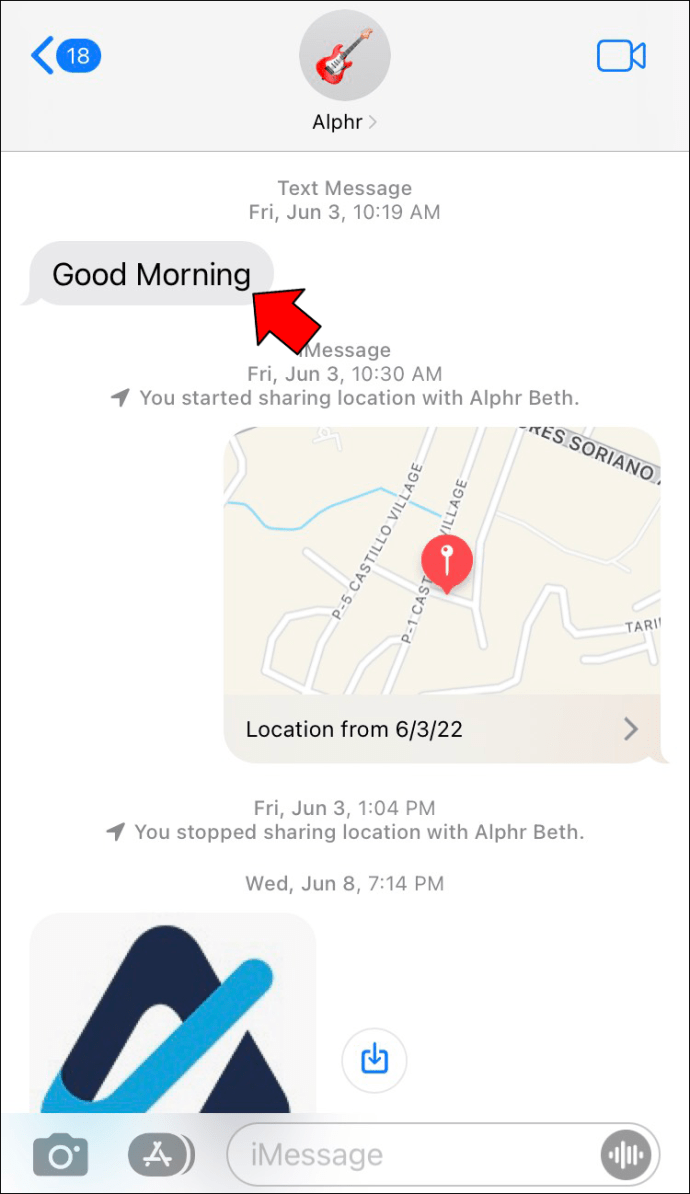
Task: Open the App Store apps drawer
Action: click(x=161, y=1155)
